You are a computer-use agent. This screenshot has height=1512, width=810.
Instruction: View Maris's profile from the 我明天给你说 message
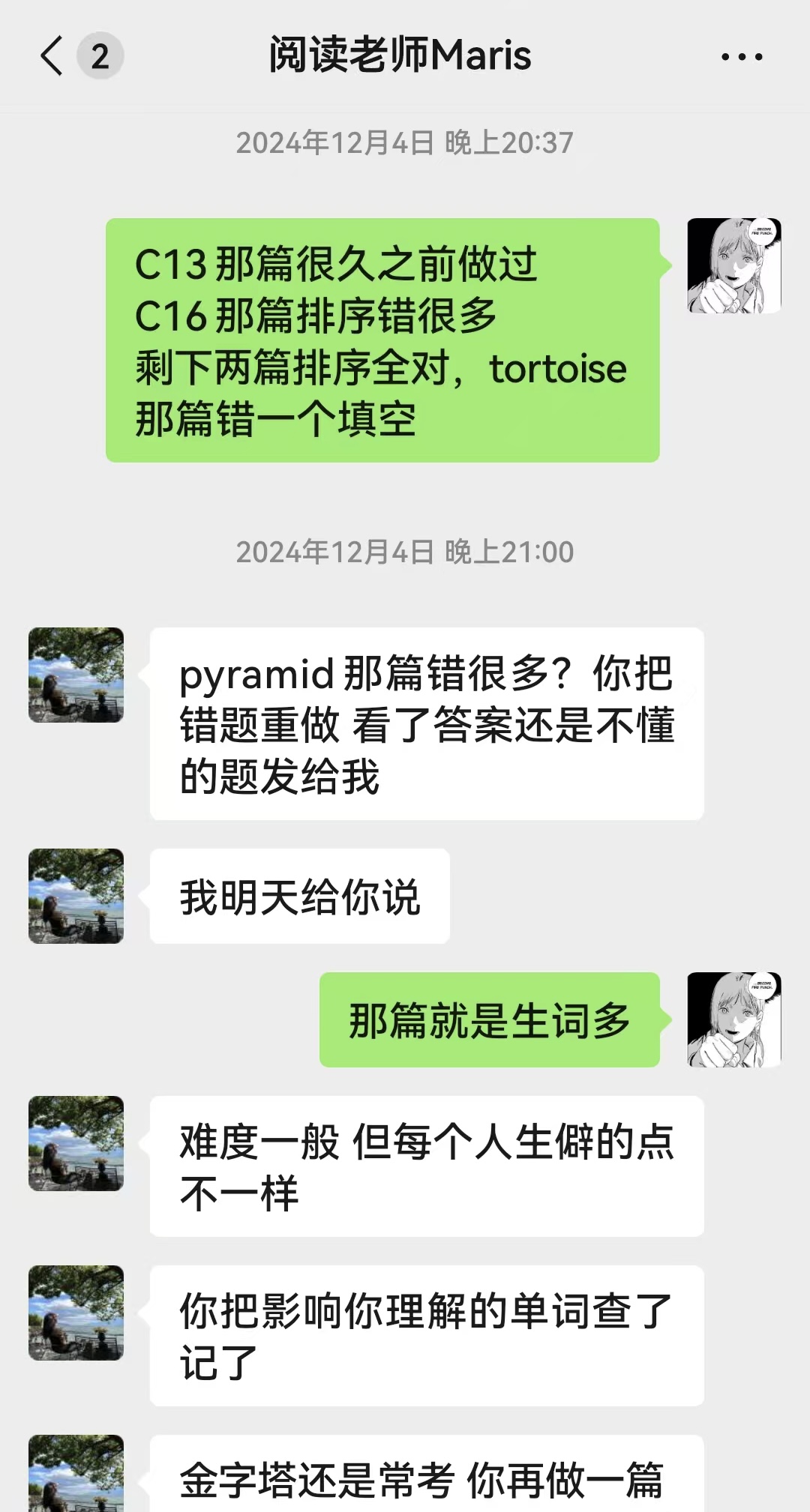point(76,896)
